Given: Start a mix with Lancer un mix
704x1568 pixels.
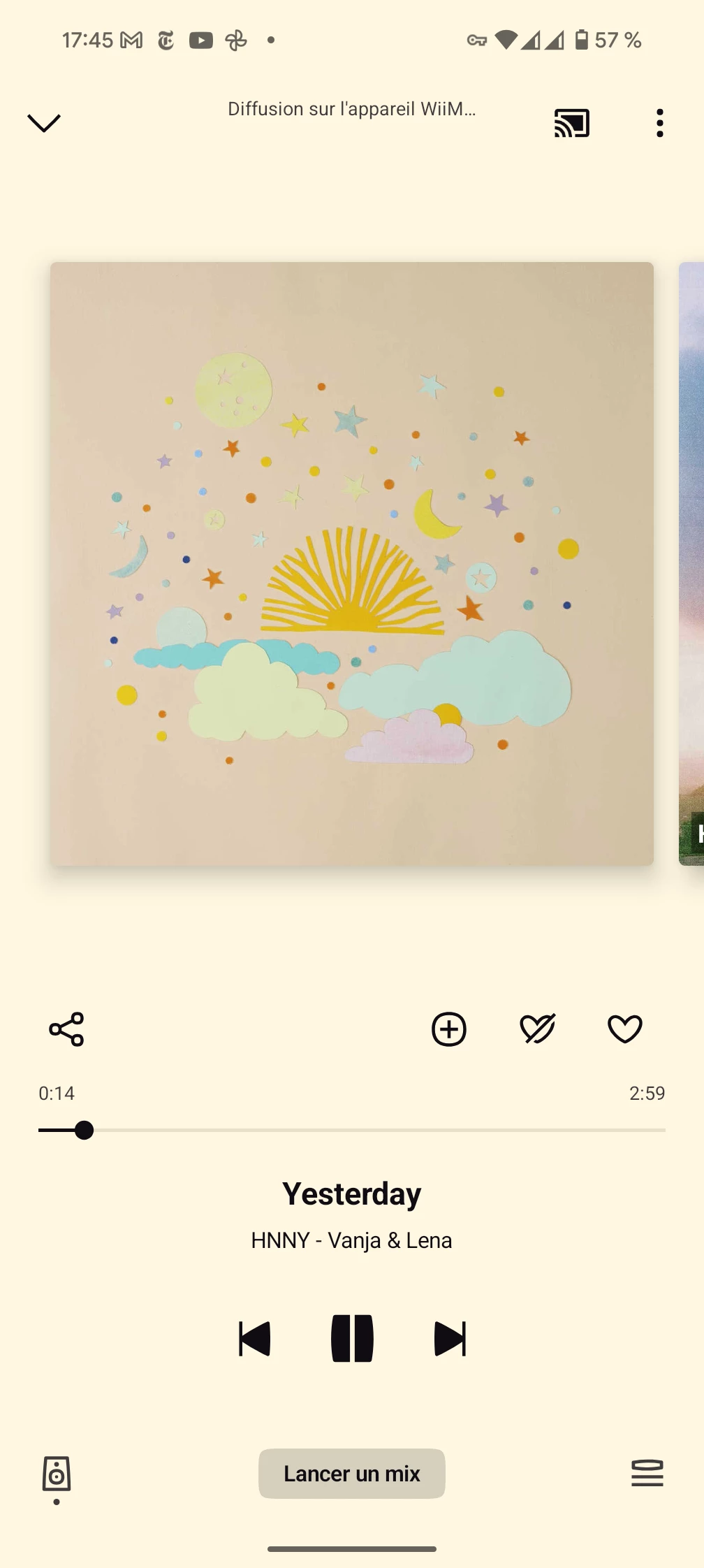Looking at the screenshot, I should [x=352, y=1474].
